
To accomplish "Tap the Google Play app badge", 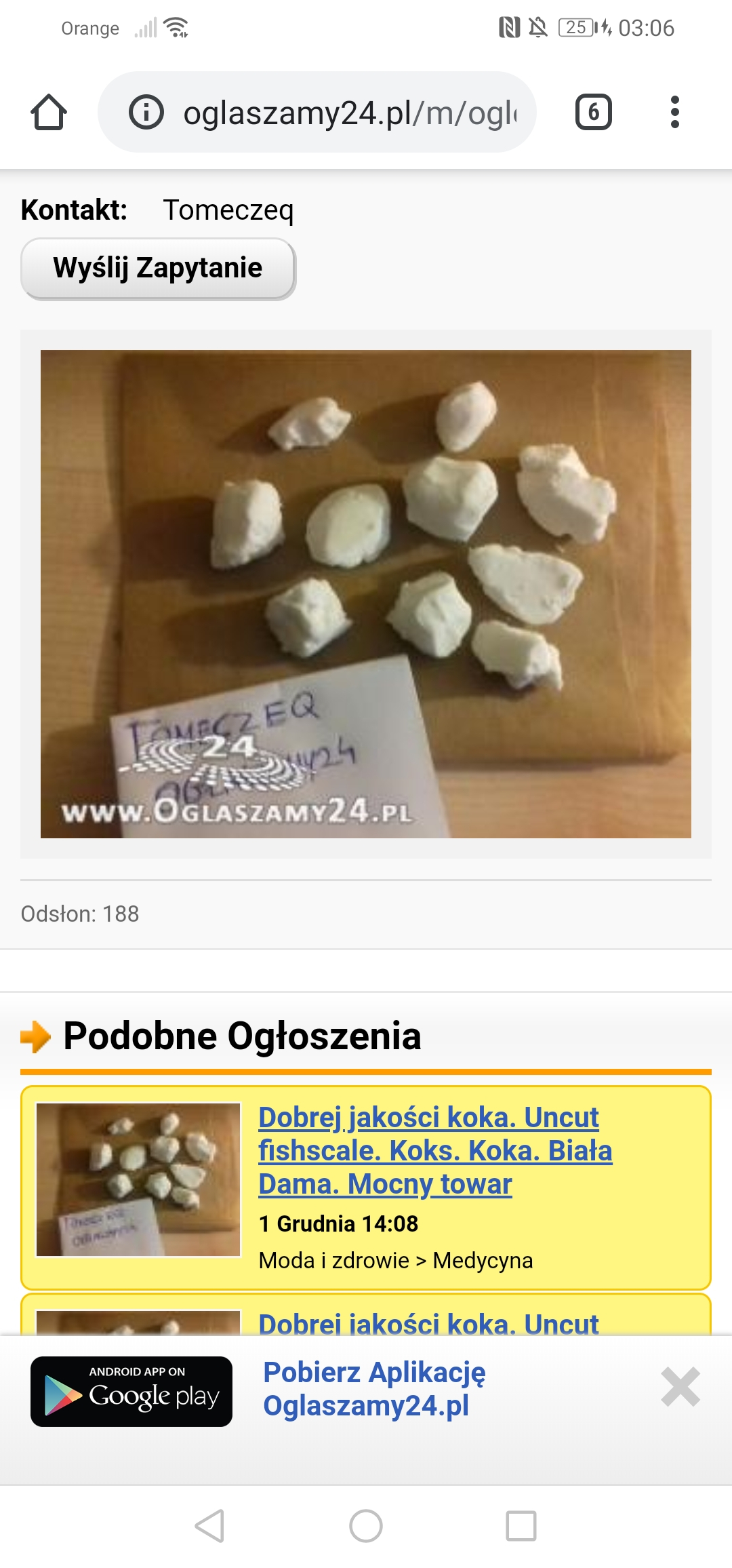I will pos(131,1392).
